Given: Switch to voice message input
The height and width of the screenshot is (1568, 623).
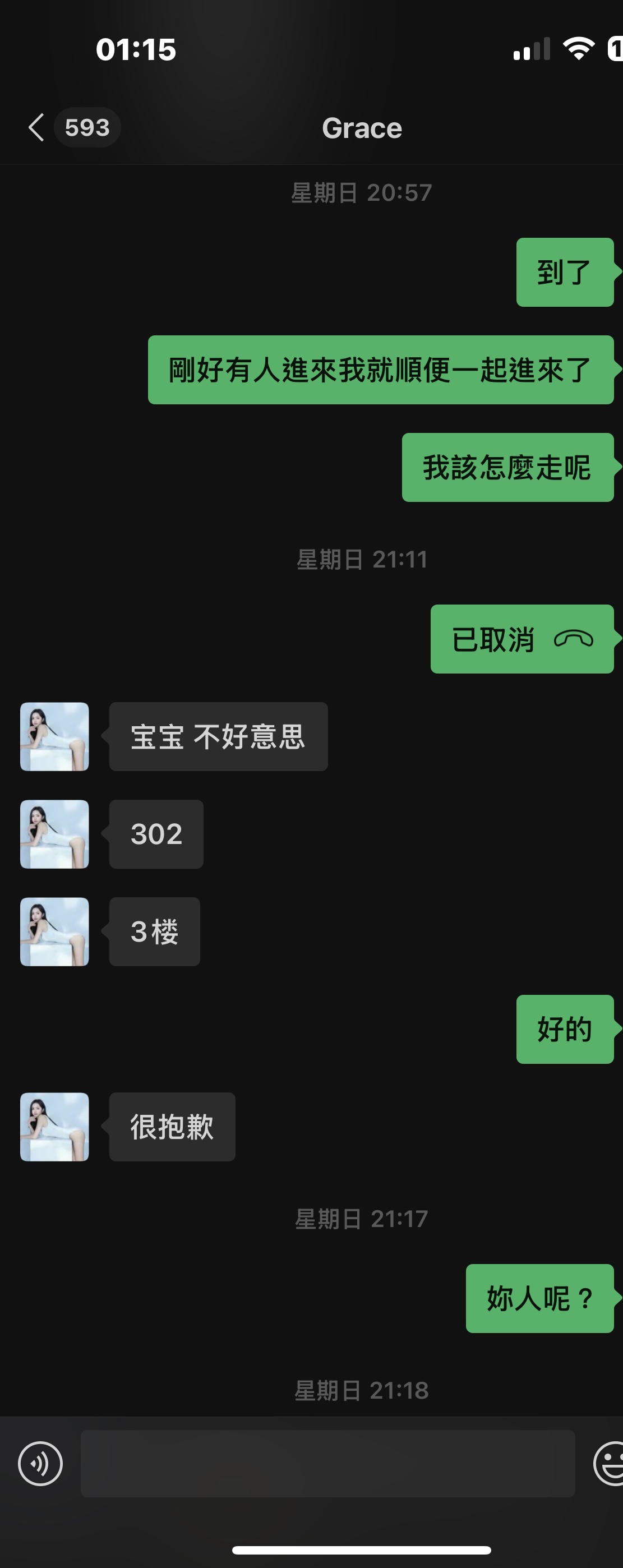Looking at the screenshot, I should [x=40, y=1463].
